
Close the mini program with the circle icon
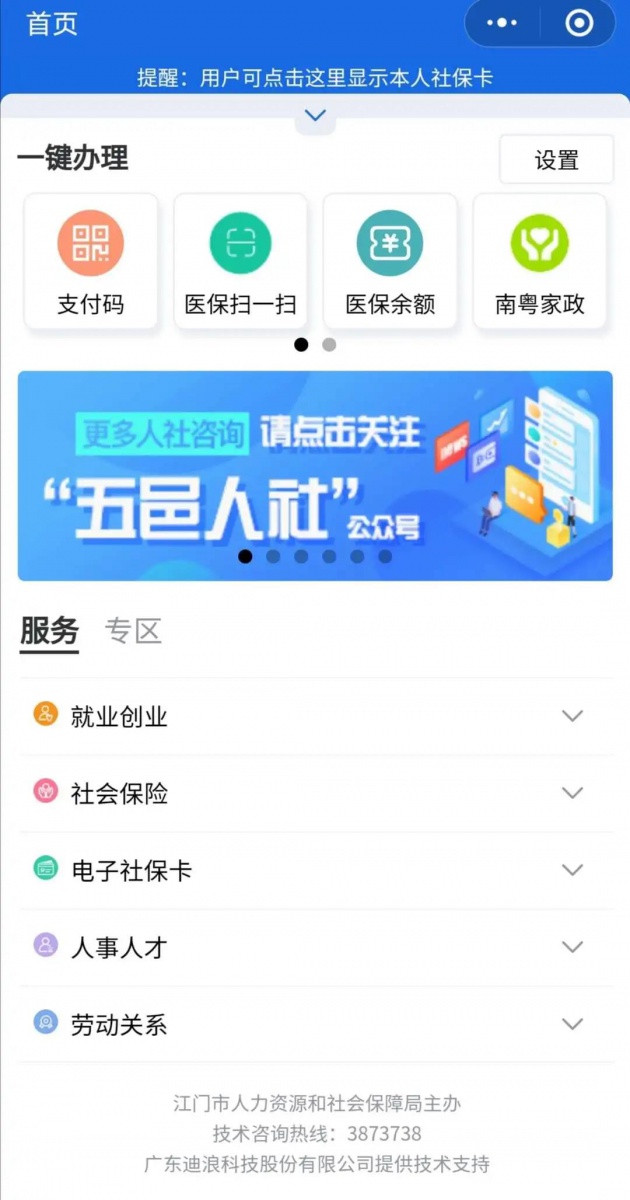[x=579, y=23]
